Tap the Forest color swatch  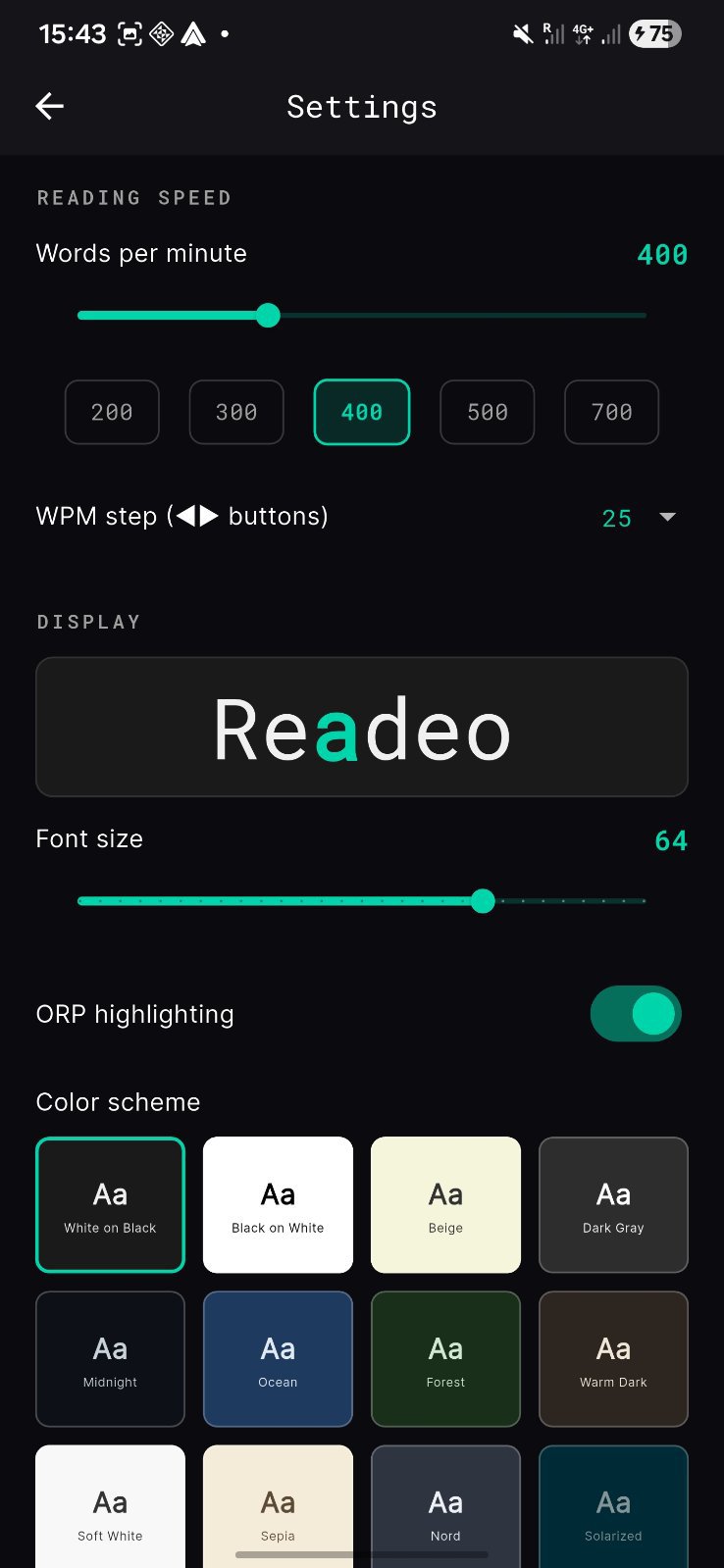(445, 1358)
